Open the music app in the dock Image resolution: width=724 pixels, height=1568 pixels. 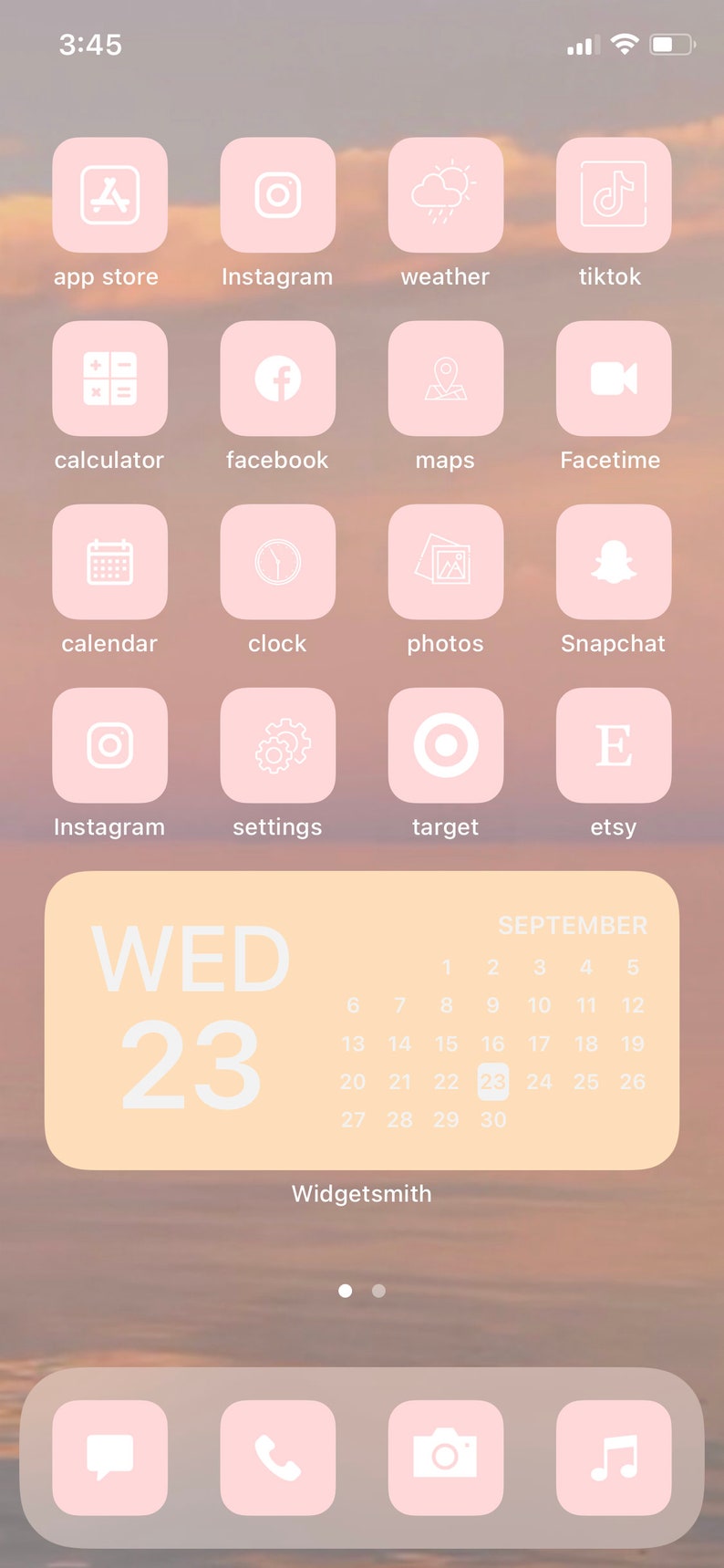(614, 1458)
